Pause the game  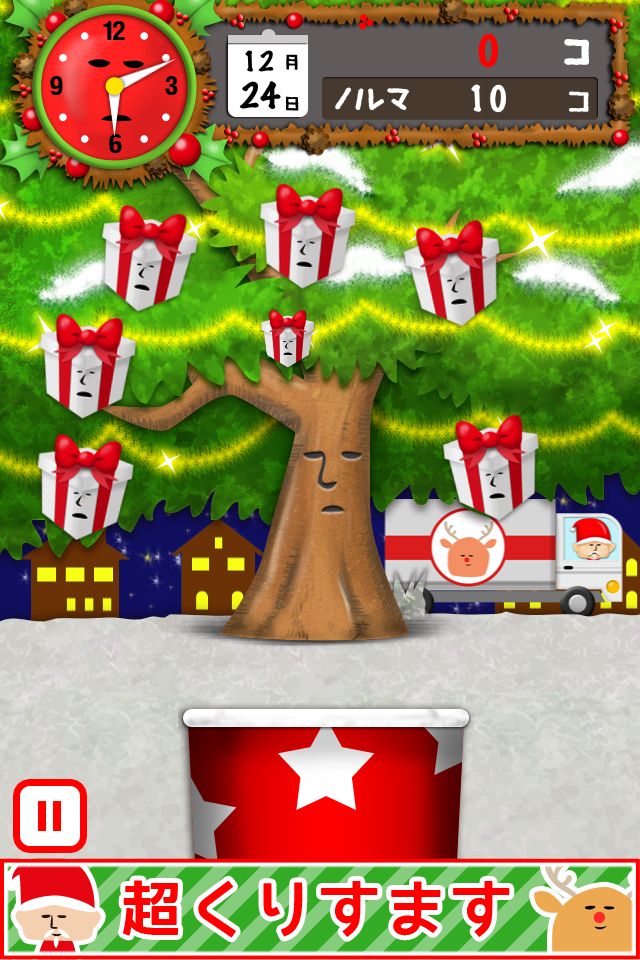[x=49, y=815]
